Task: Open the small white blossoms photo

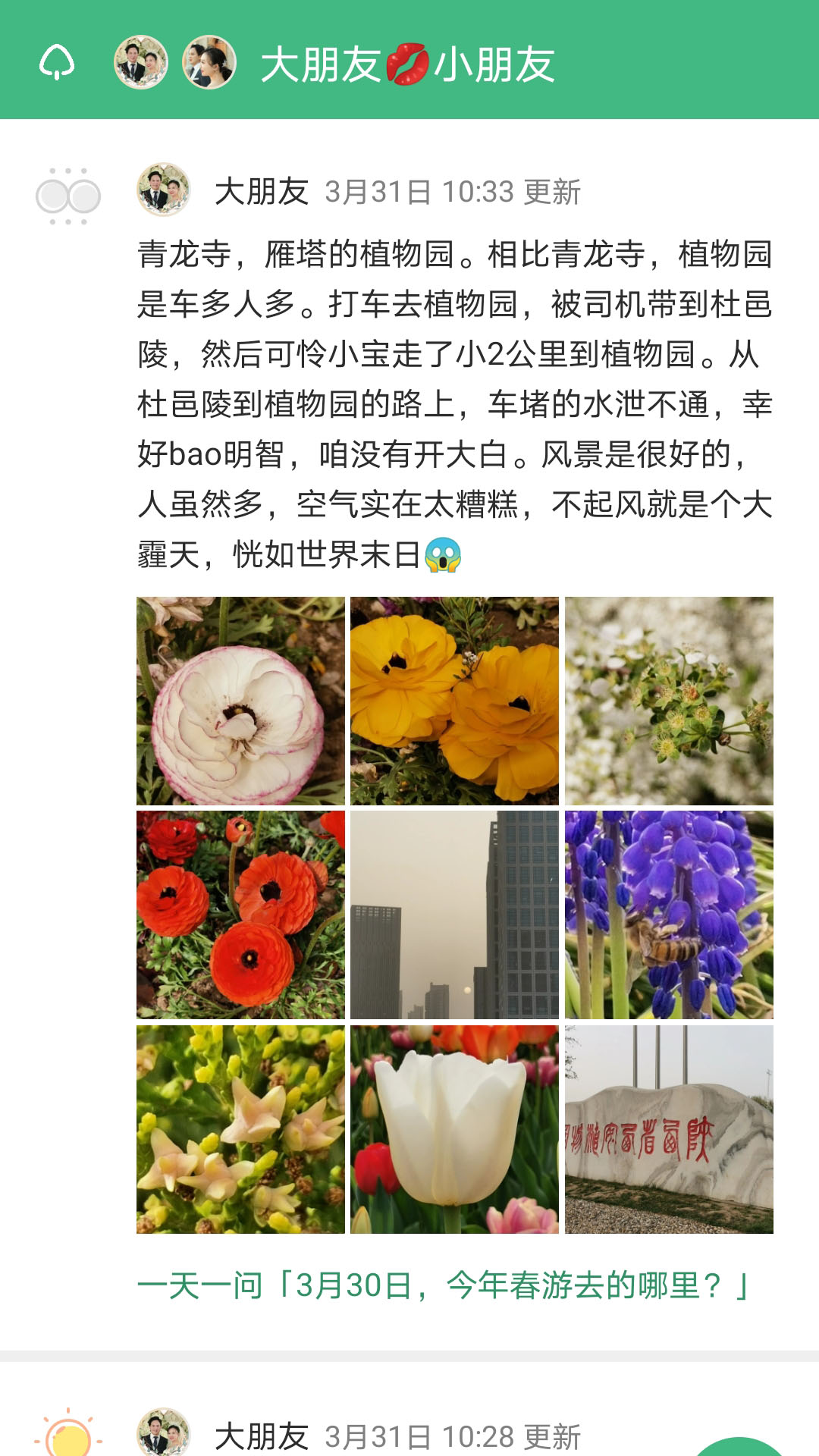Action: [669, 701]
